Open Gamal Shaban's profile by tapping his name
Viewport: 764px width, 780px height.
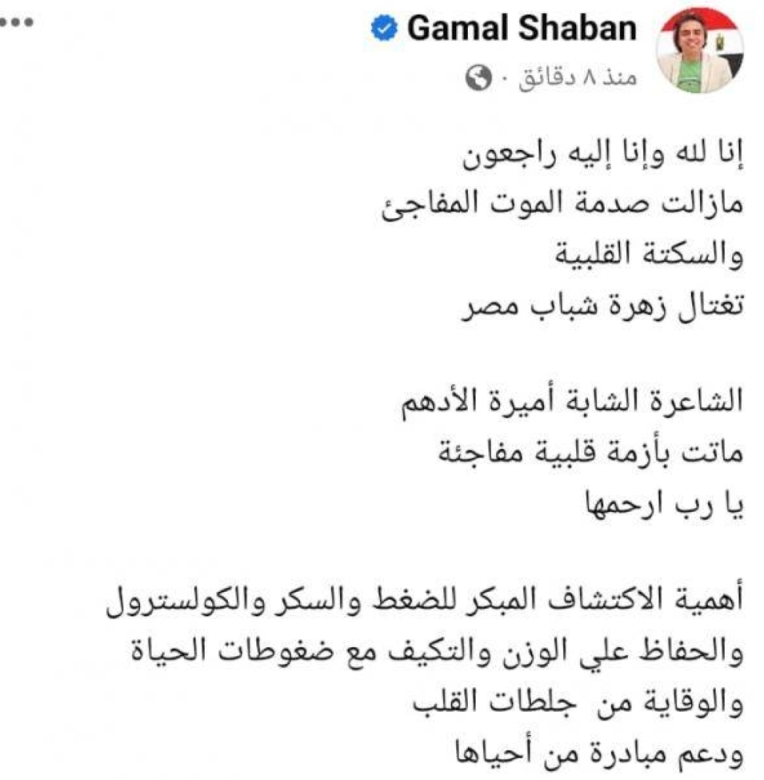coord(521,28)
